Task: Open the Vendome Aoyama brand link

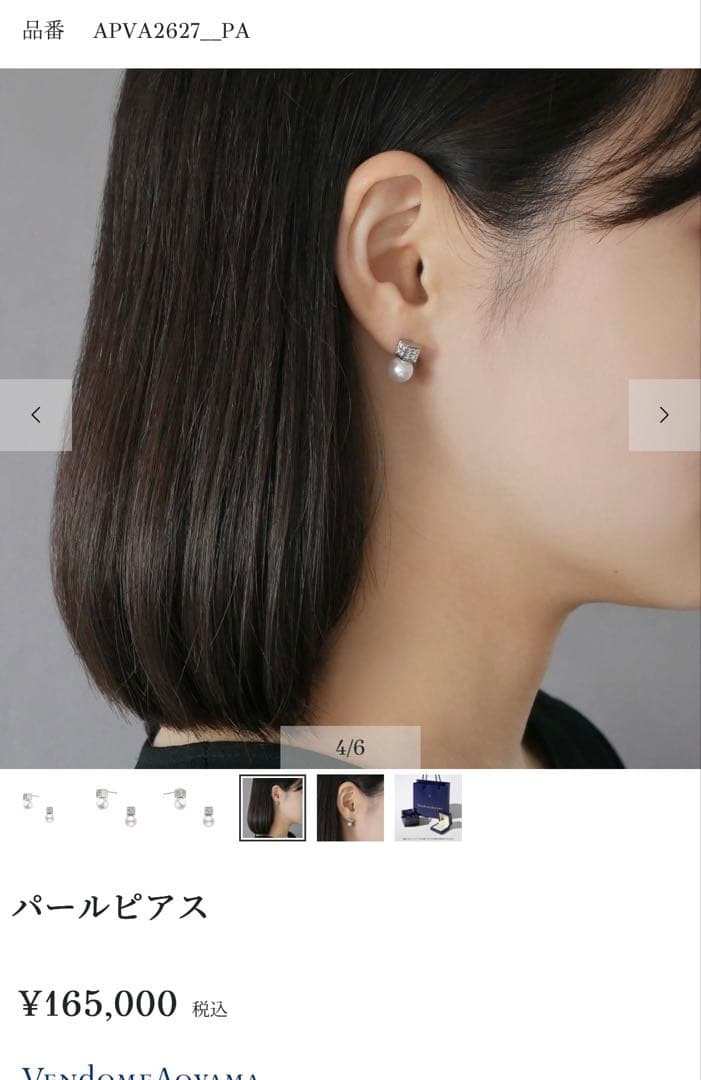Action: [140, 1072]
